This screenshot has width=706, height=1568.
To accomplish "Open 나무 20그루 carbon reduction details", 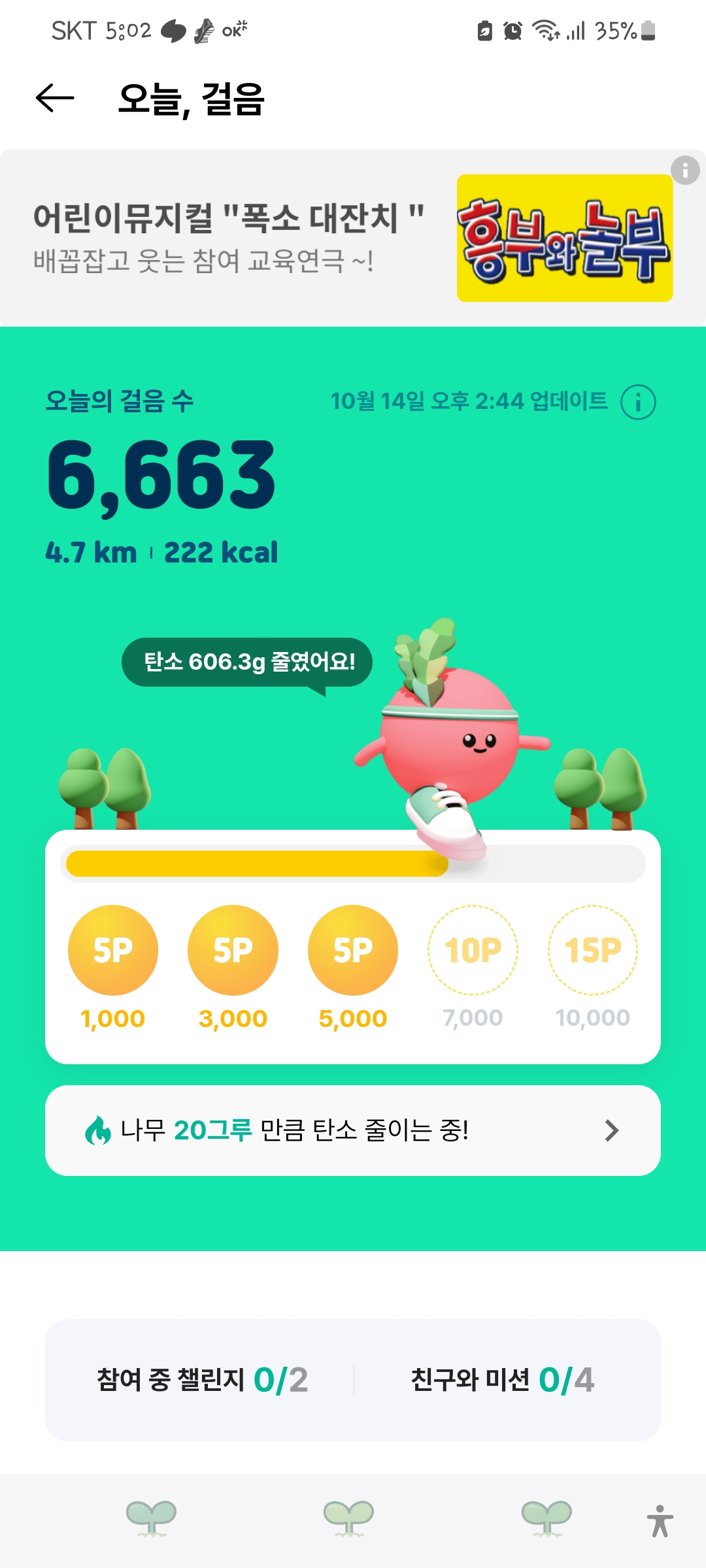I will tap(353, 1130).
